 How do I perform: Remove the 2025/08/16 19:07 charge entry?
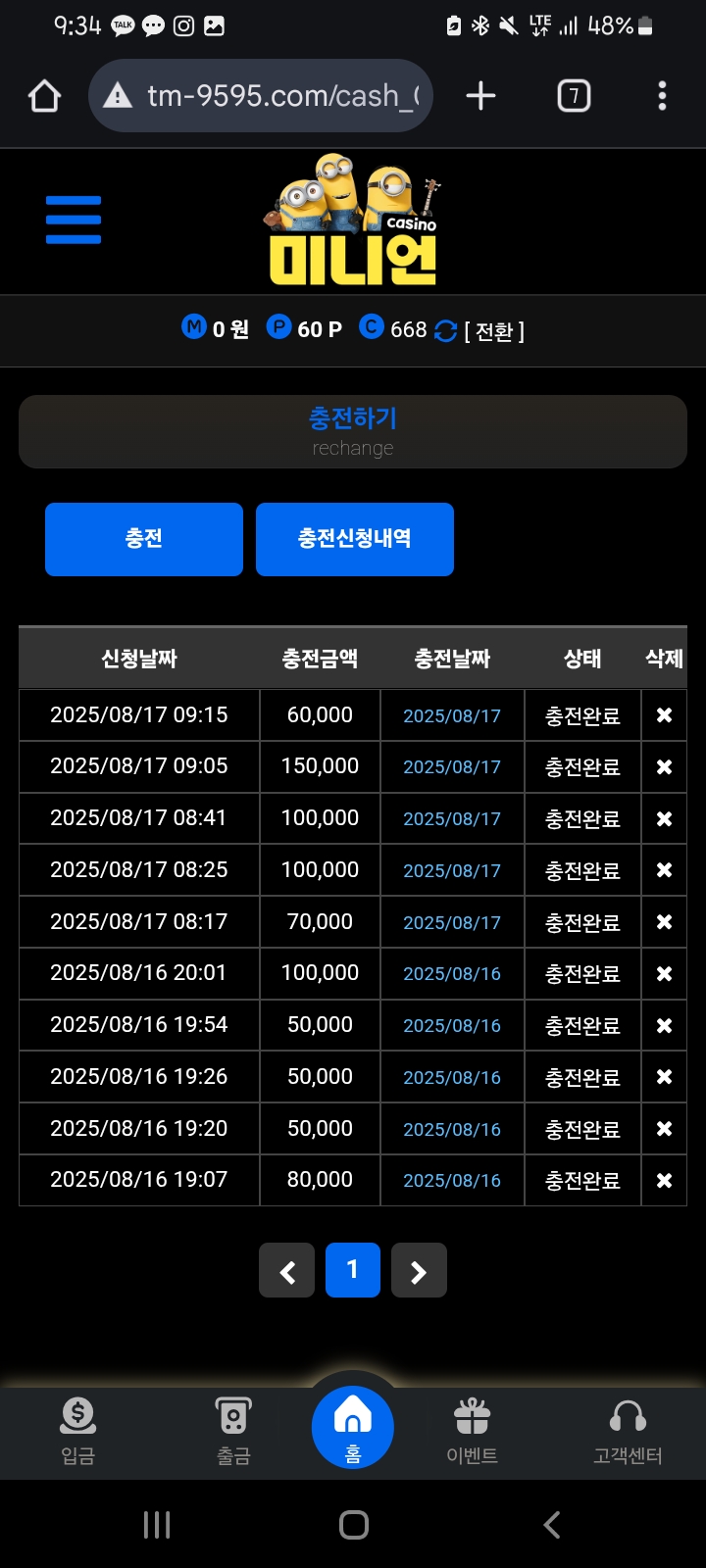[664, 1181]
